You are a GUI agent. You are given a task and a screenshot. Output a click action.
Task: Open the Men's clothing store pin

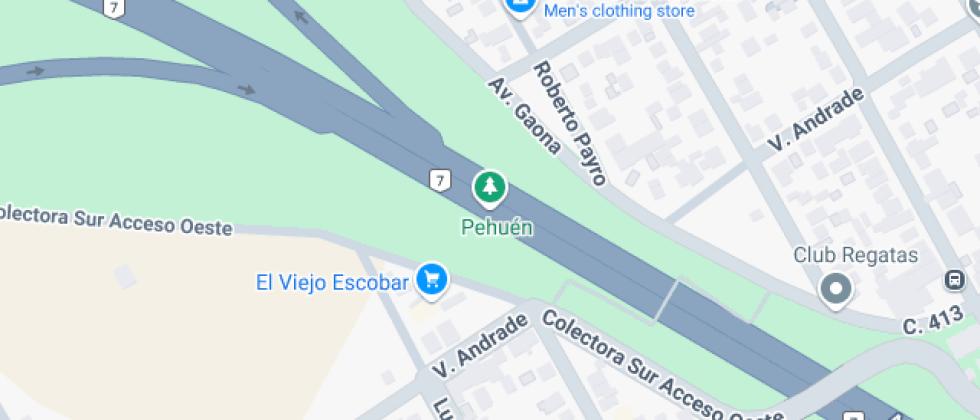[x=519, y=5]
